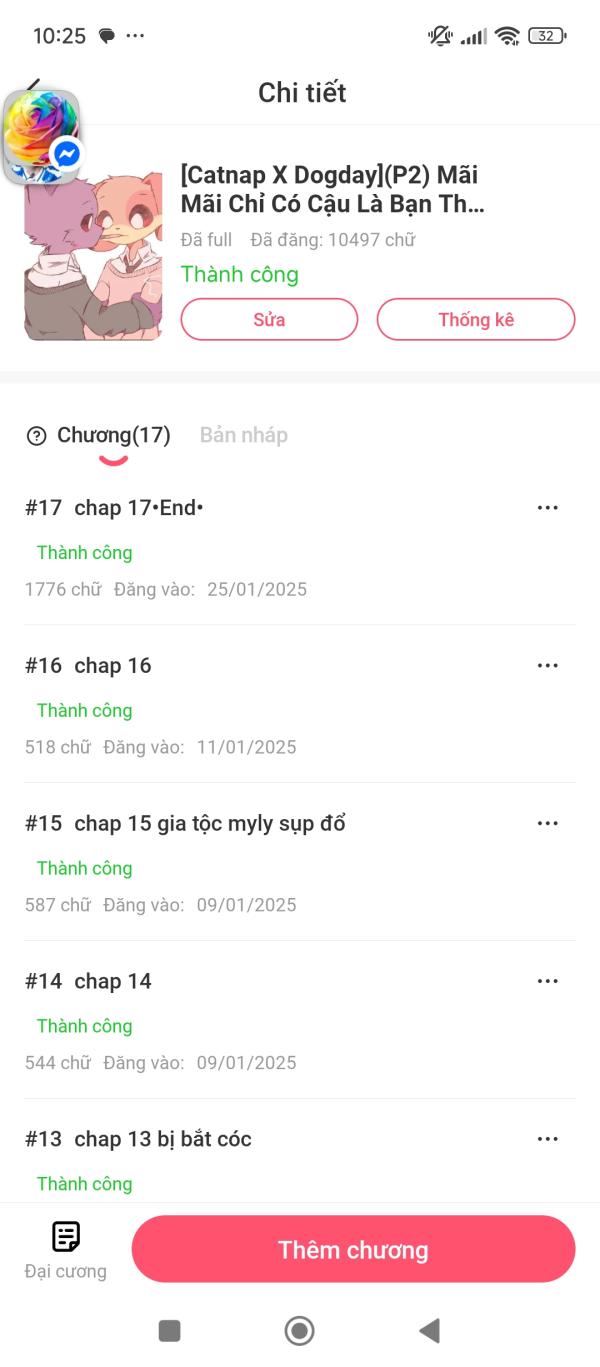Viewport: 600px width, 1367px height.
Task: Open more options for chap 16
Action: (547, 666)
